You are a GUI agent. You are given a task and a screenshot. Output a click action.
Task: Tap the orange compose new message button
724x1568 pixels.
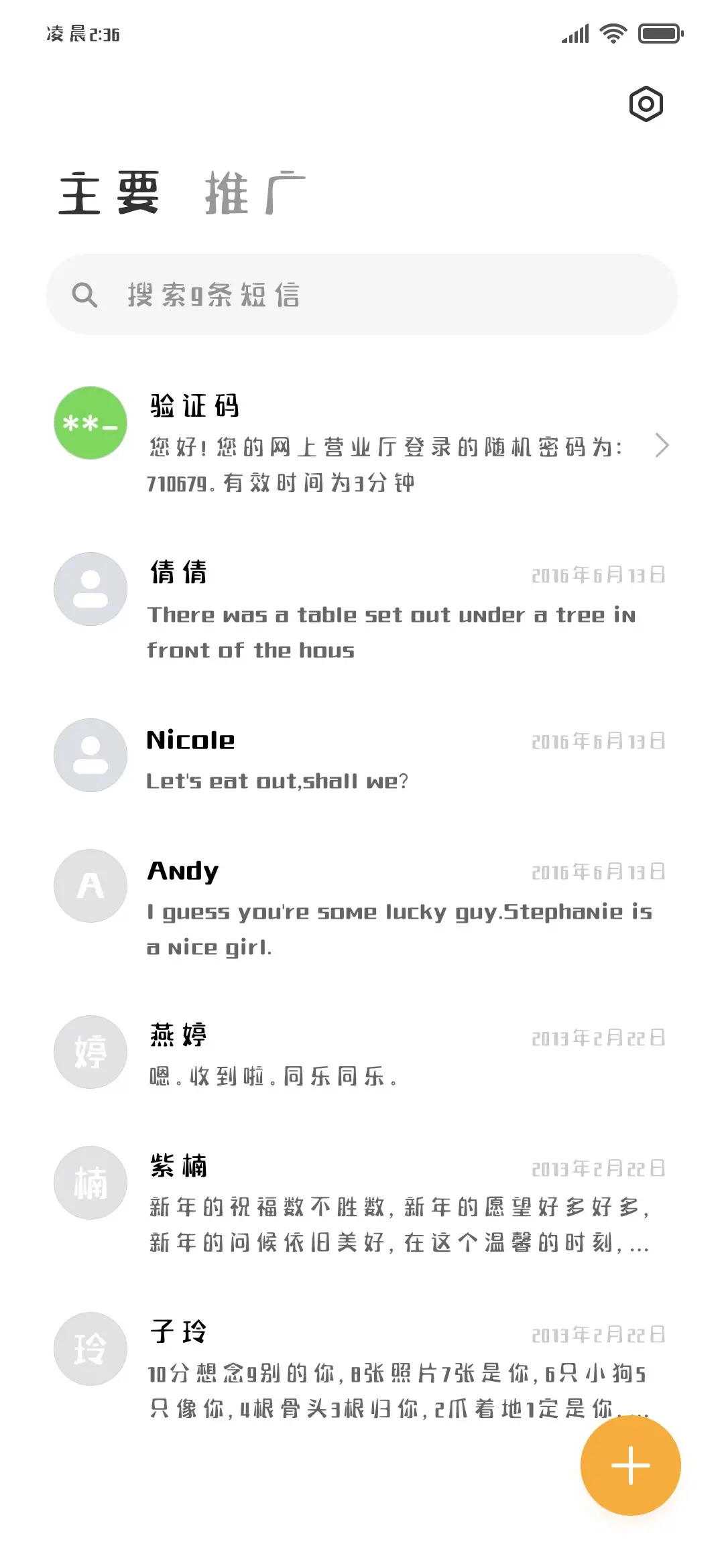pyautogui.click(x=629, y=1465)
